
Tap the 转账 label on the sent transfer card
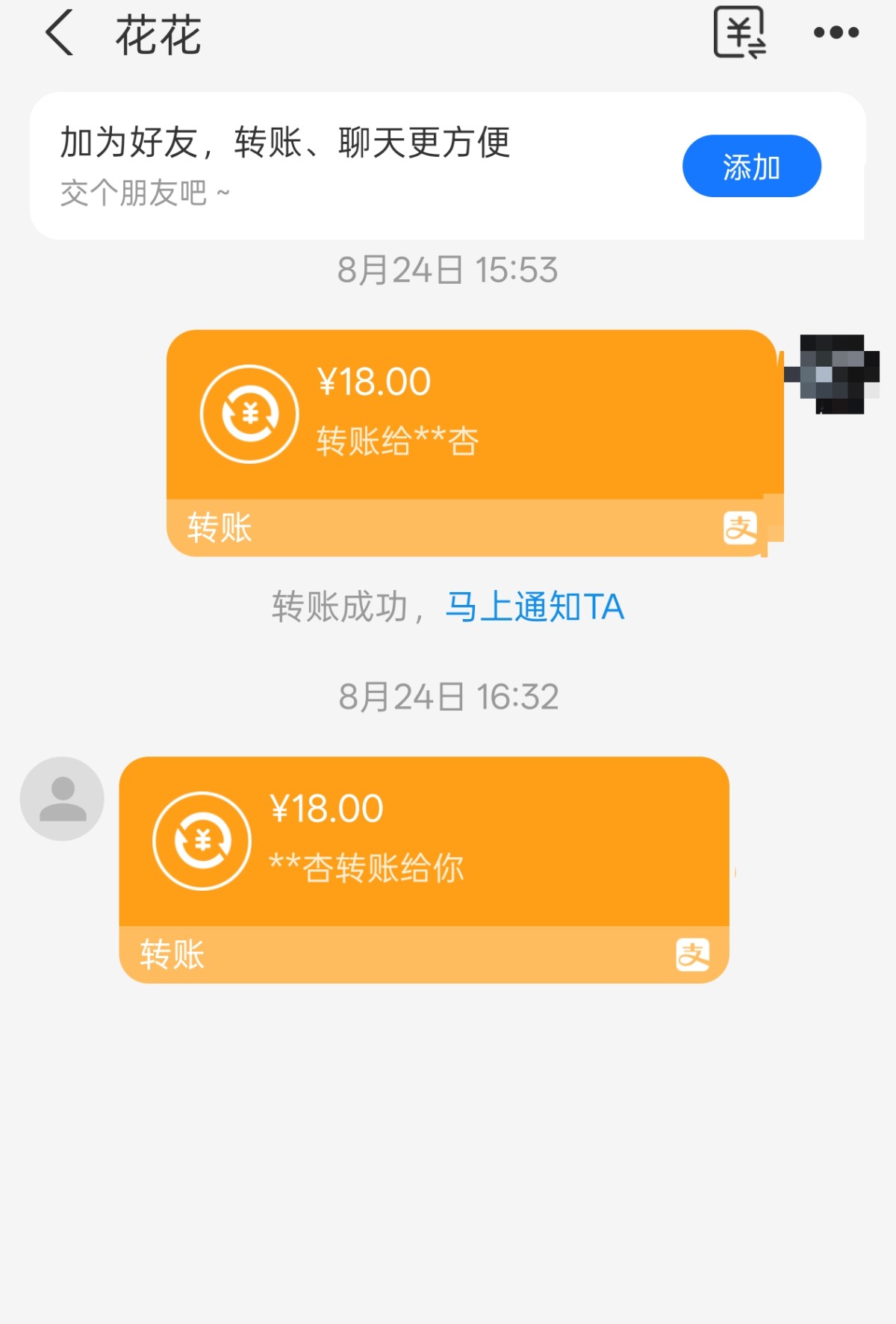(217, 527)
